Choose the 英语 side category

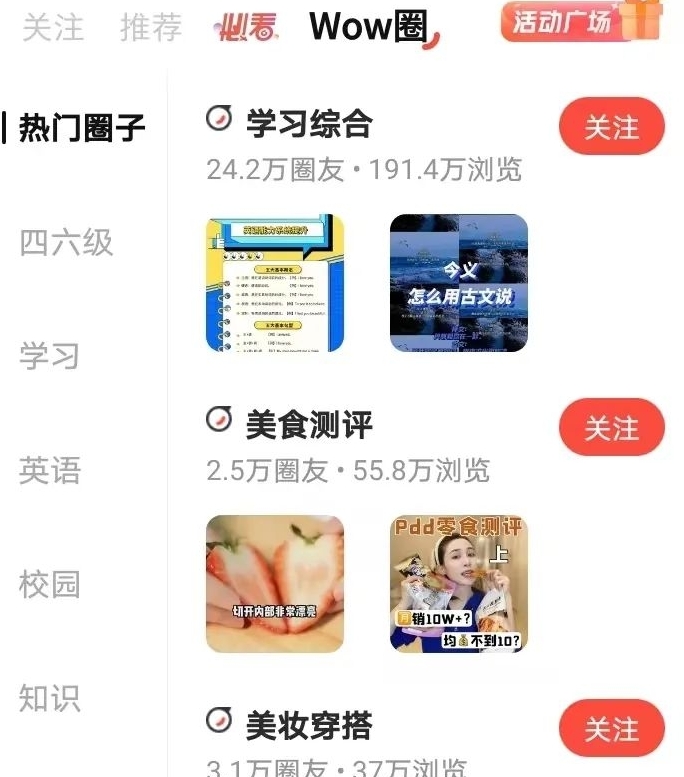pyautogui.click(x=49, y=471)
